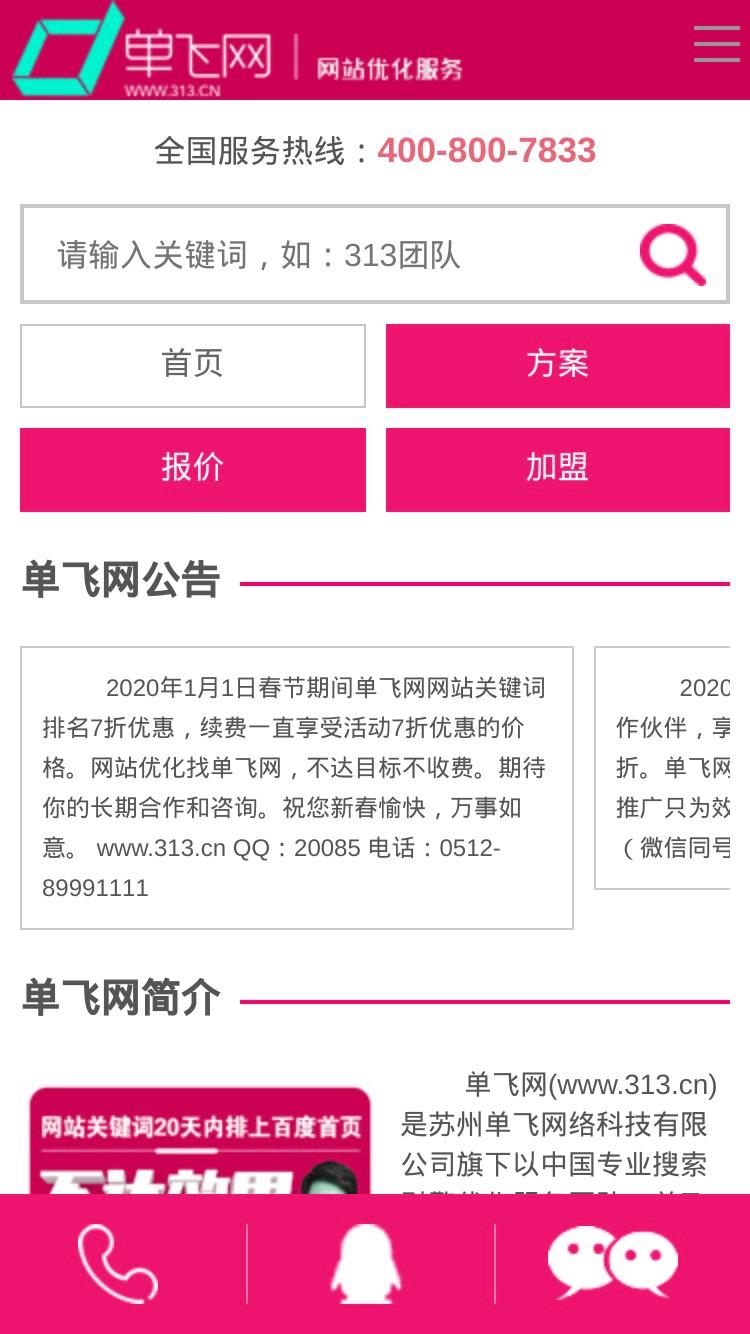The width and height of the screenshot is (750, 1334).
Task: Open the hamburger menu
Action: click(716, 44)
